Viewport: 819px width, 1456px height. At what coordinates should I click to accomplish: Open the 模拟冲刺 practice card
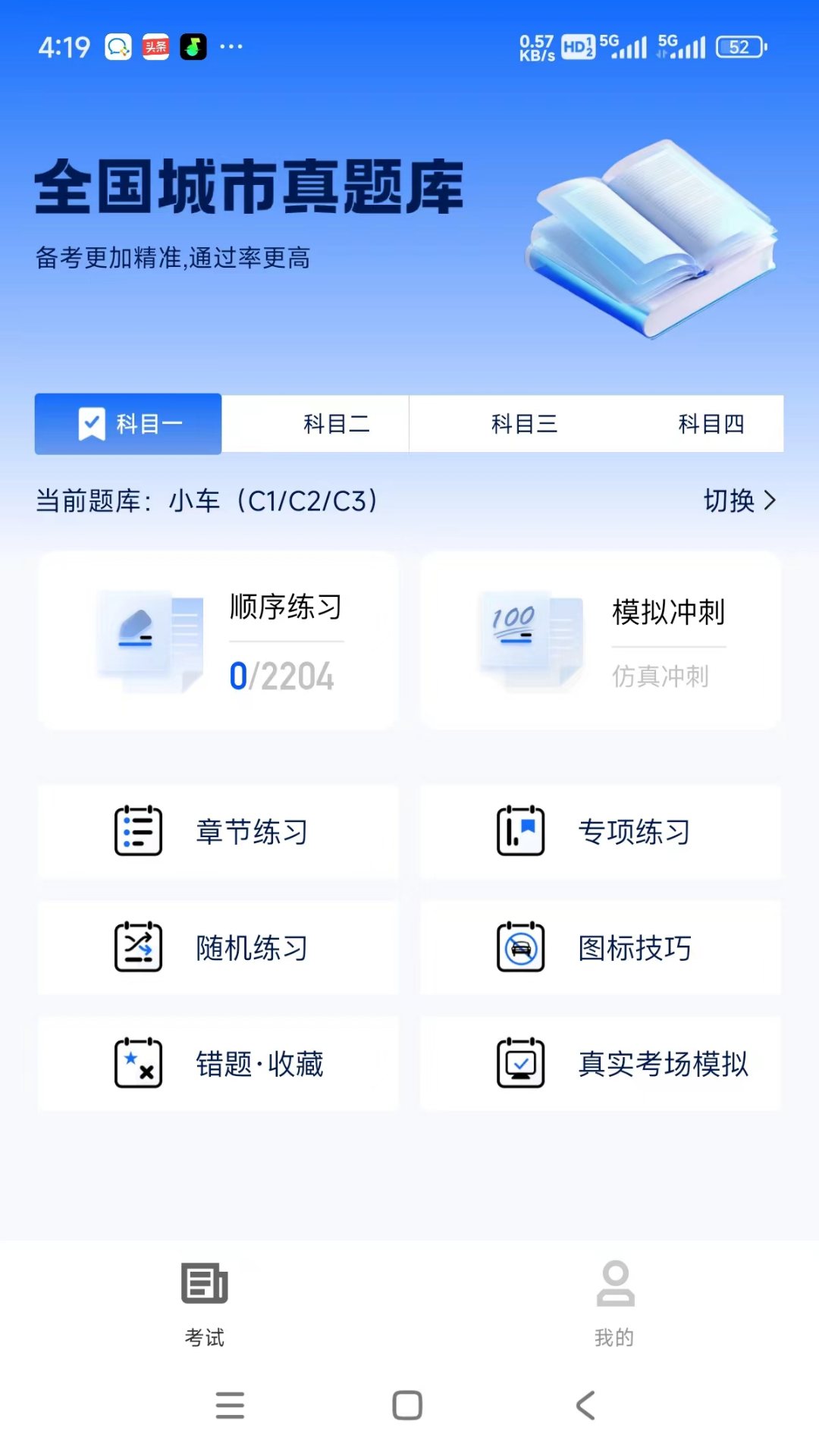(x=599, y=641)
